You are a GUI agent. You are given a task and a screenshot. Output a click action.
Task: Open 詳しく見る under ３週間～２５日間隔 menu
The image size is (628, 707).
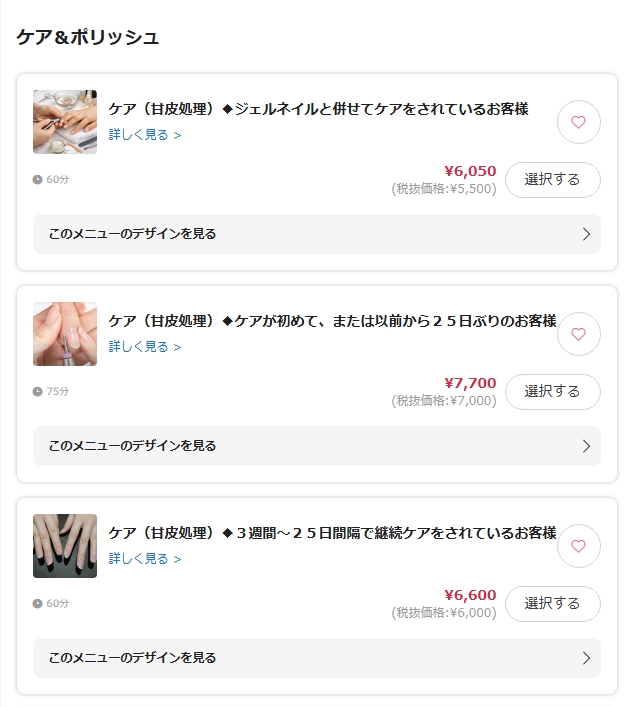pyautogui.click(x=145, y=559)
